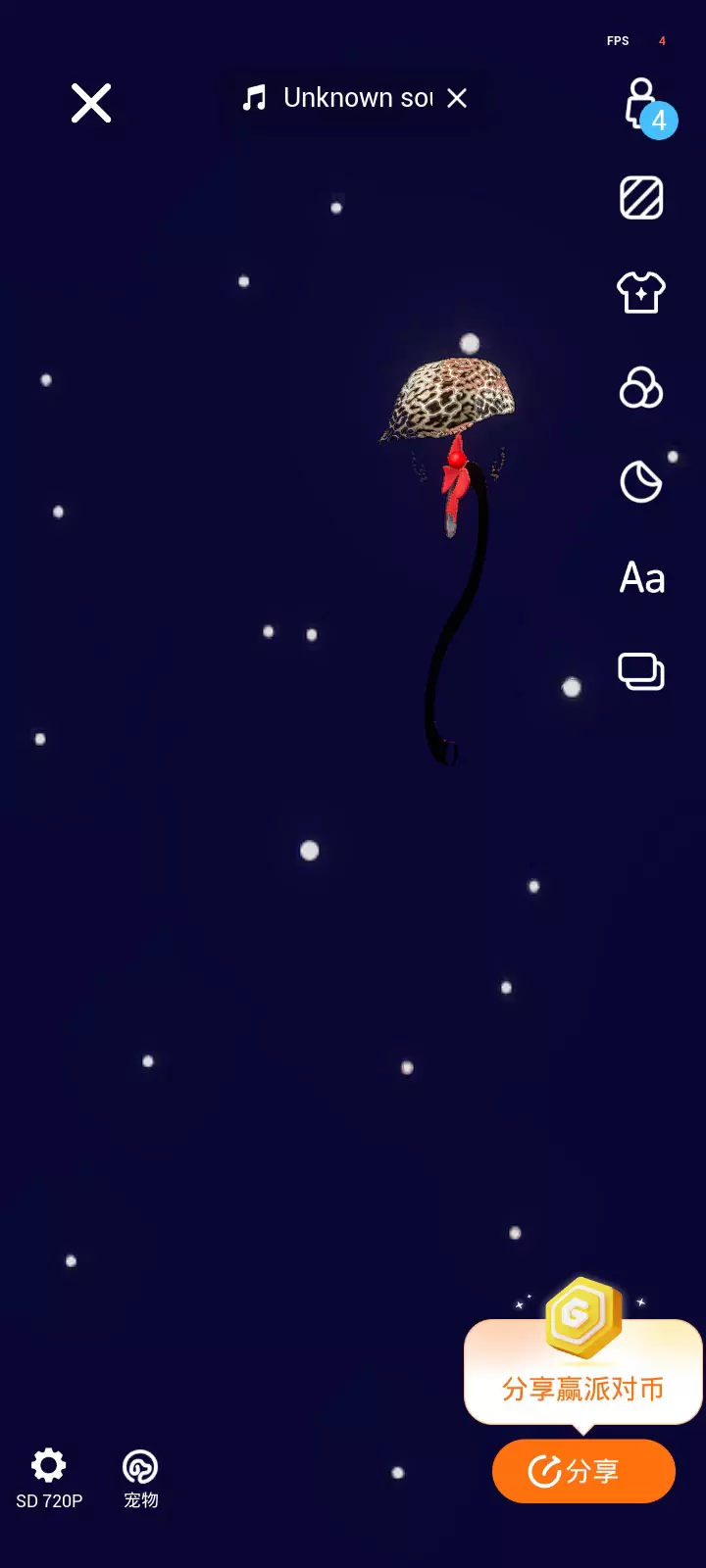Tap the orange 分享 share button
The width and height of the screenshot is (706, 1568).
[583, 1471]
